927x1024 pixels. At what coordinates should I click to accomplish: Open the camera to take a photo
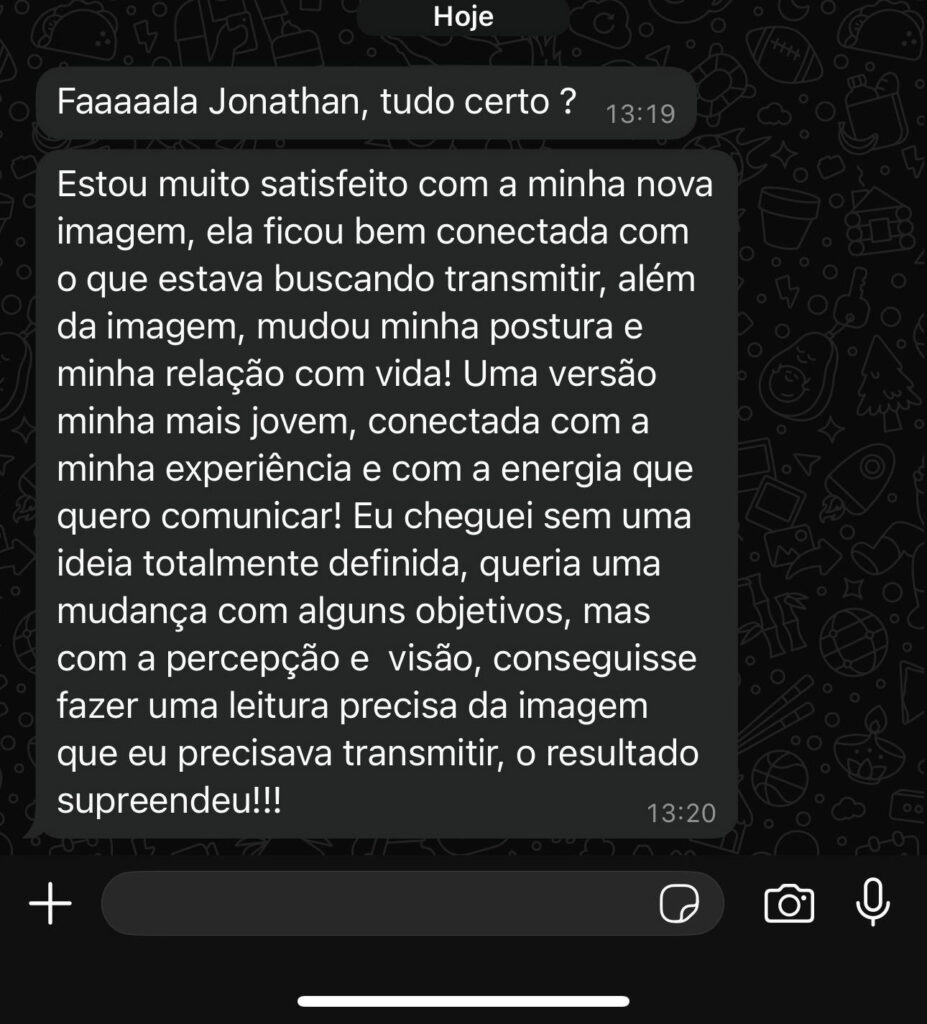click(x=789, y=904)
